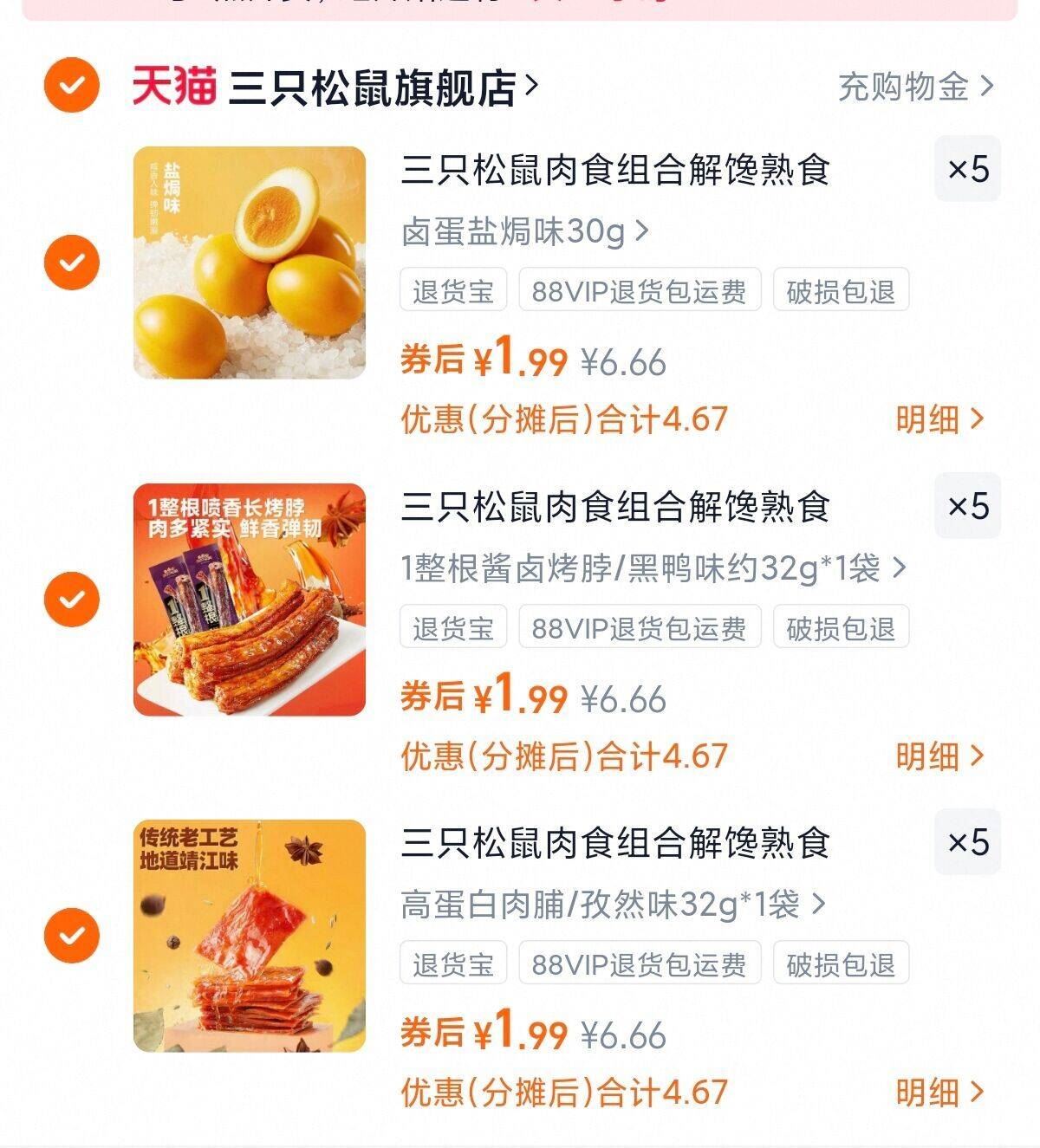The height and width of the screenshot is (1148, 1040).
Task: View 明细 discount details for 卤蛋盐焗味
Action: tap(939, 419)
